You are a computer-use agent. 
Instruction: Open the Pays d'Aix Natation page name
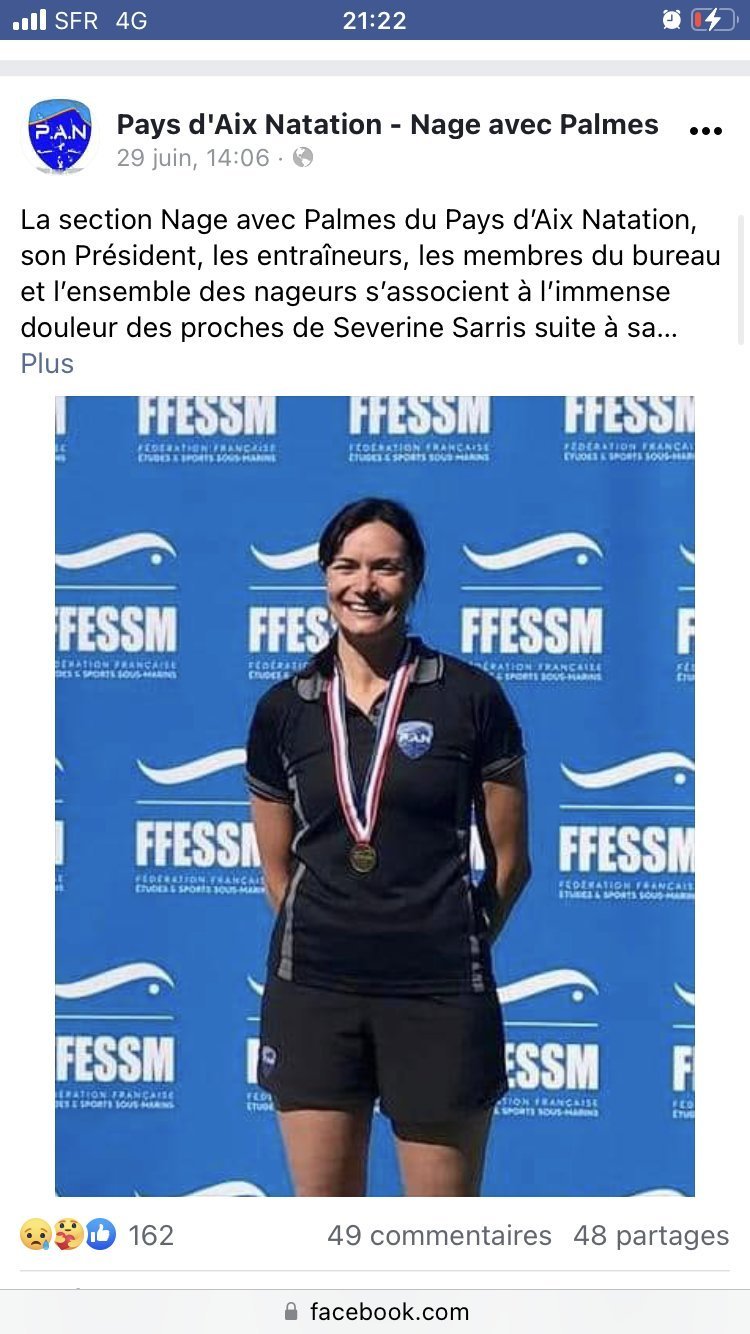pos(388,125)
